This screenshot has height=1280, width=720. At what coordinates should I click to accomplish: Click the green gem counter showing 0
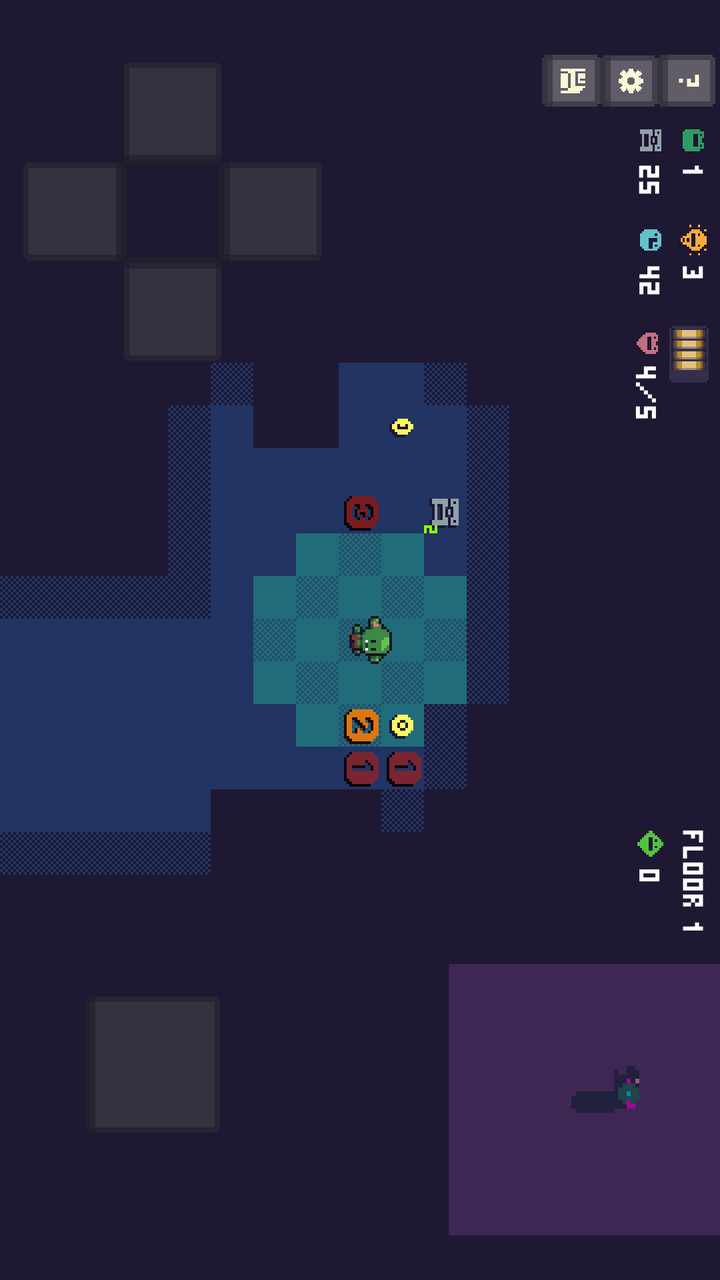point(652,843)
